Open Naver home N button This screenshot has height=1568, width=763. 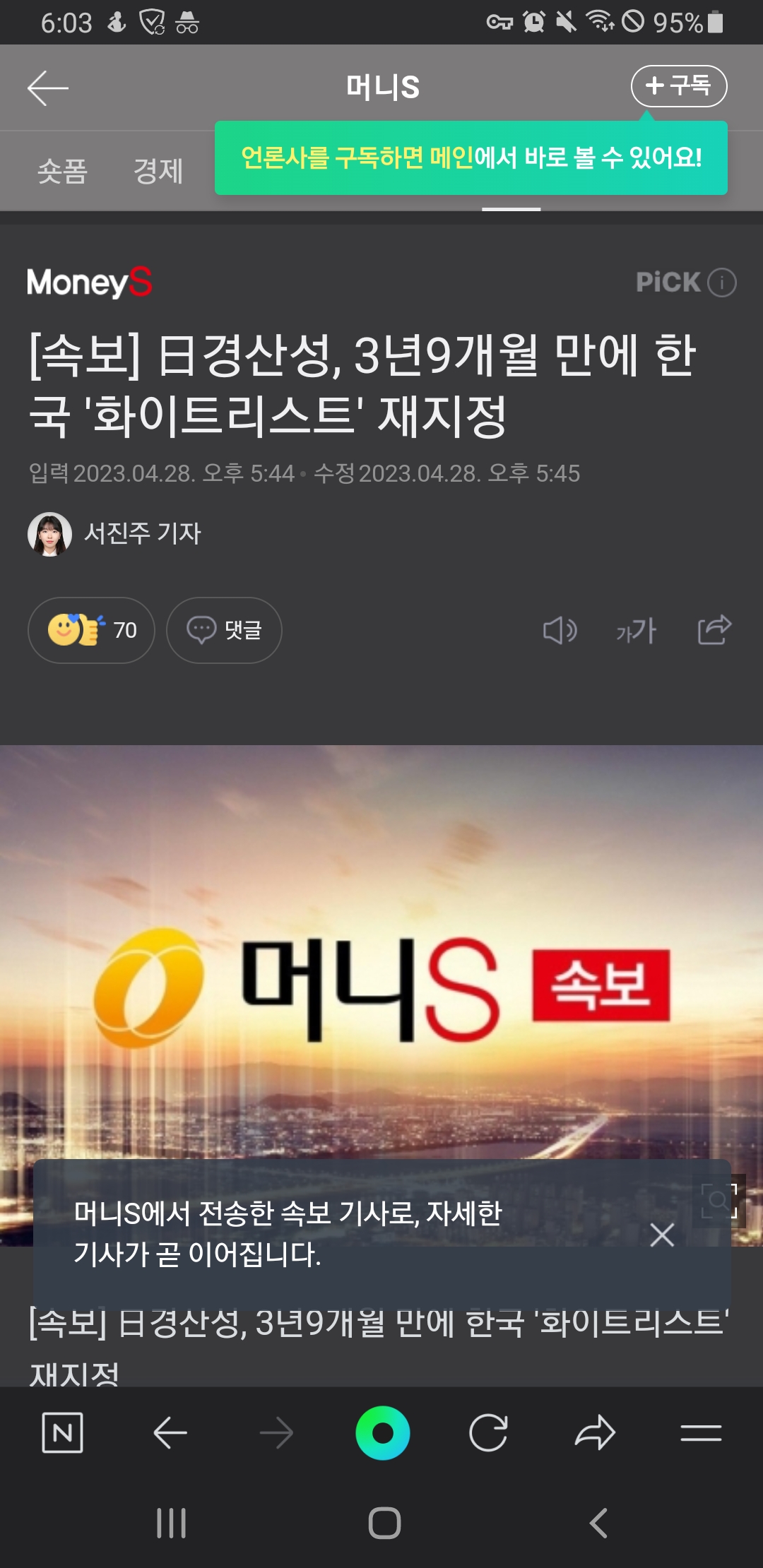coord(62,1433)
